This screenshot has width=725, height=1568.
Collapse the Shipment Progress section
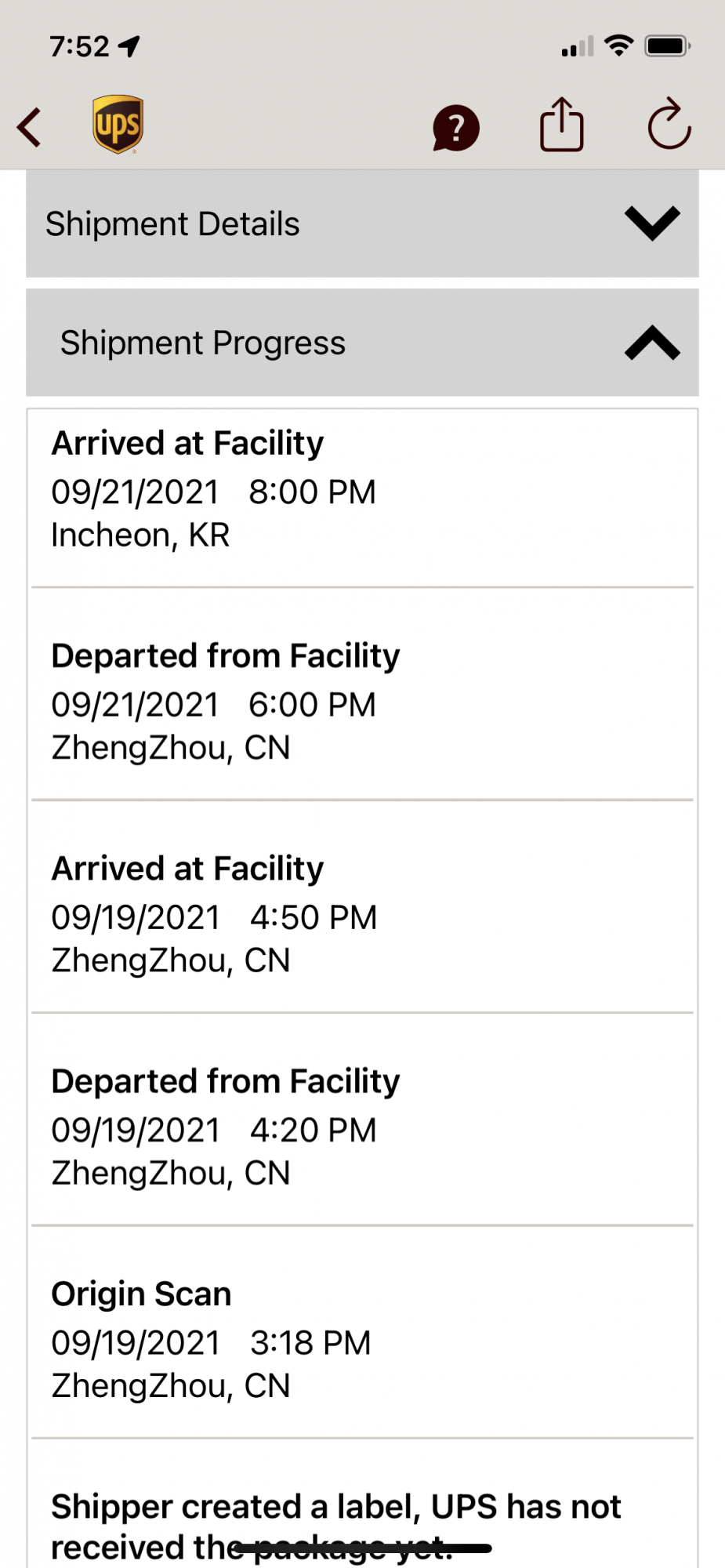[x=362, y=343]
